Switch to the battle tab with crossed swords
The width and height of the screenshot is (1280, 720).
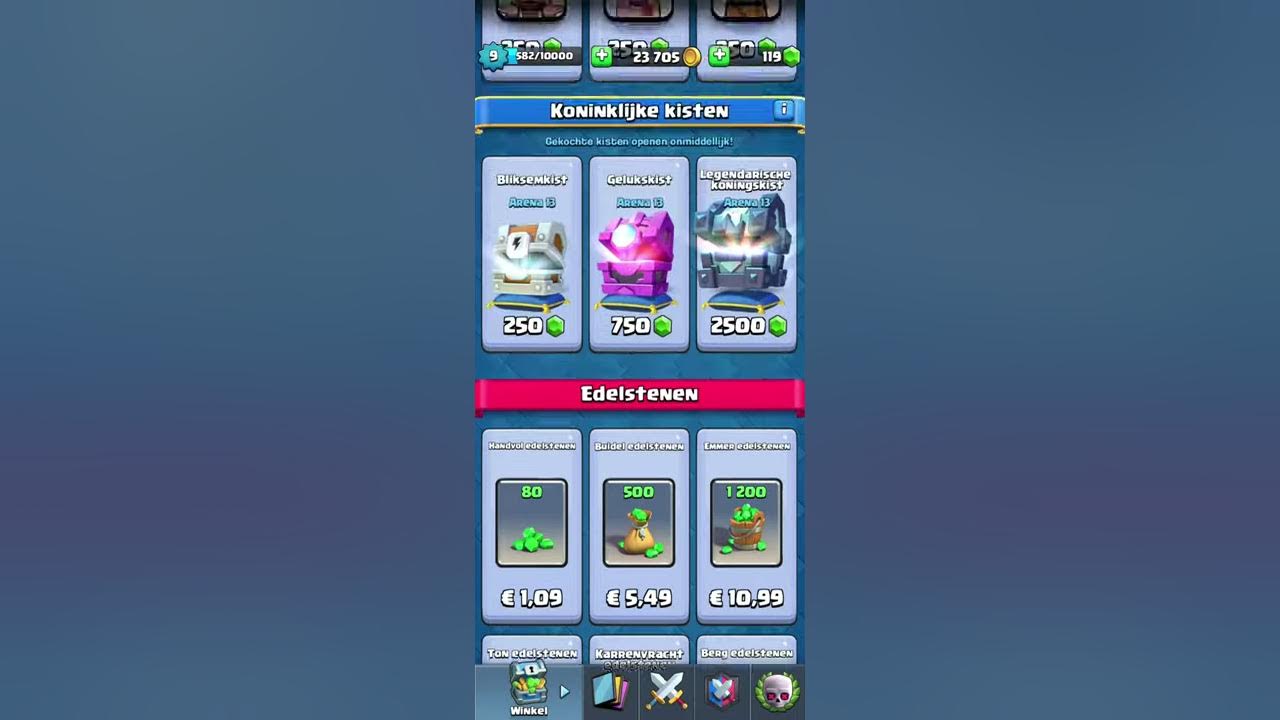point(666,691)
